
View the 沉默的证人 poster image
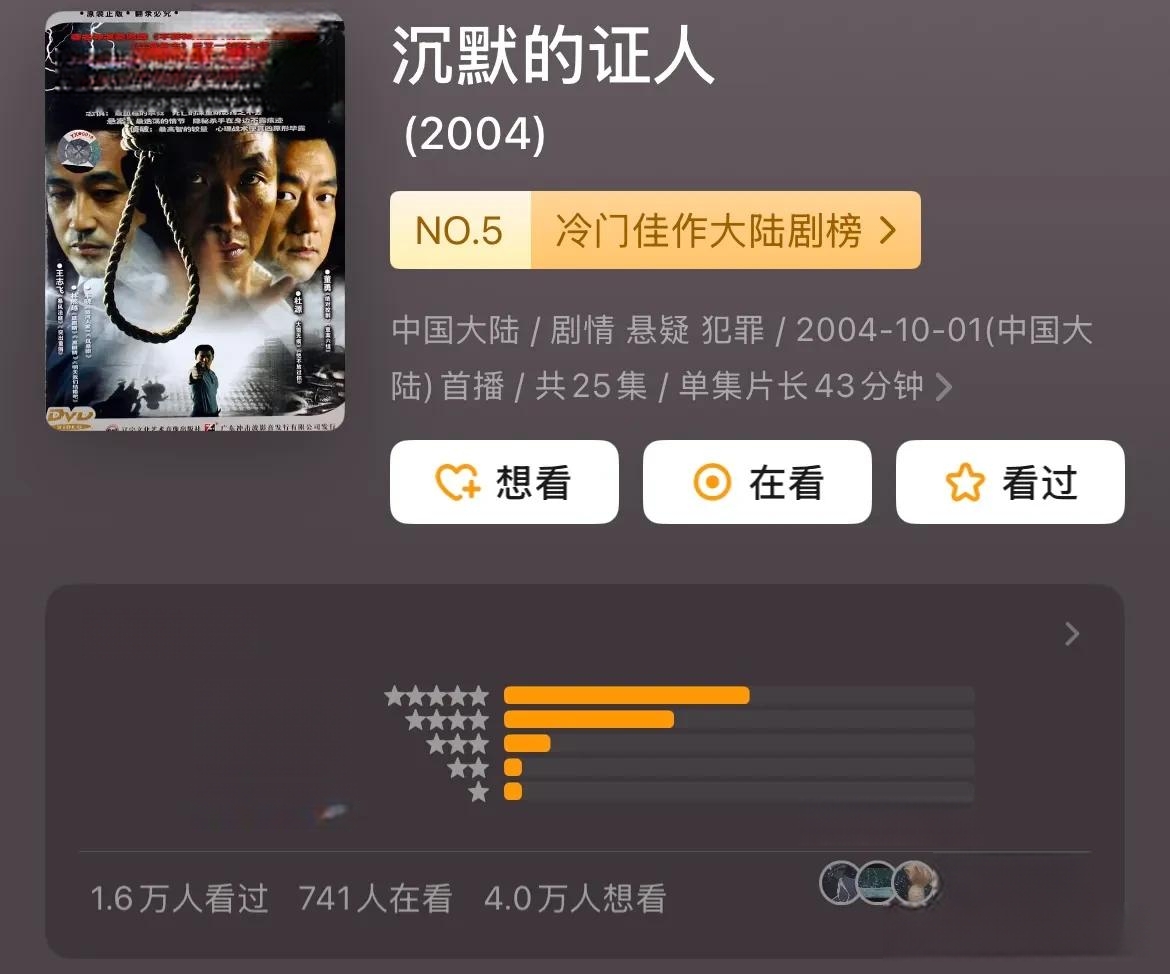click(x=195, y=222)
